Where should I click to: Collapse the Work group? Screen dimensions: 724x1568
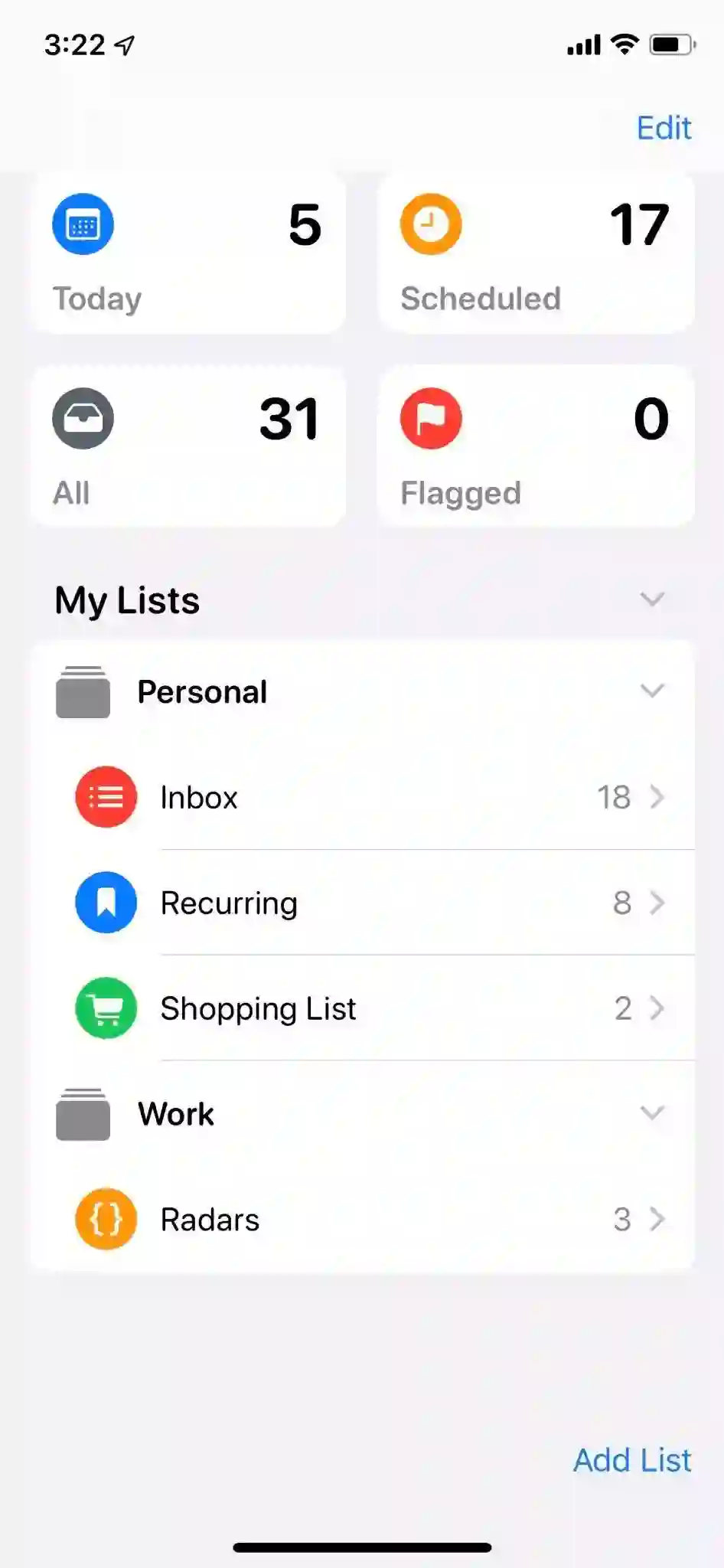(x=652, y=1113)
